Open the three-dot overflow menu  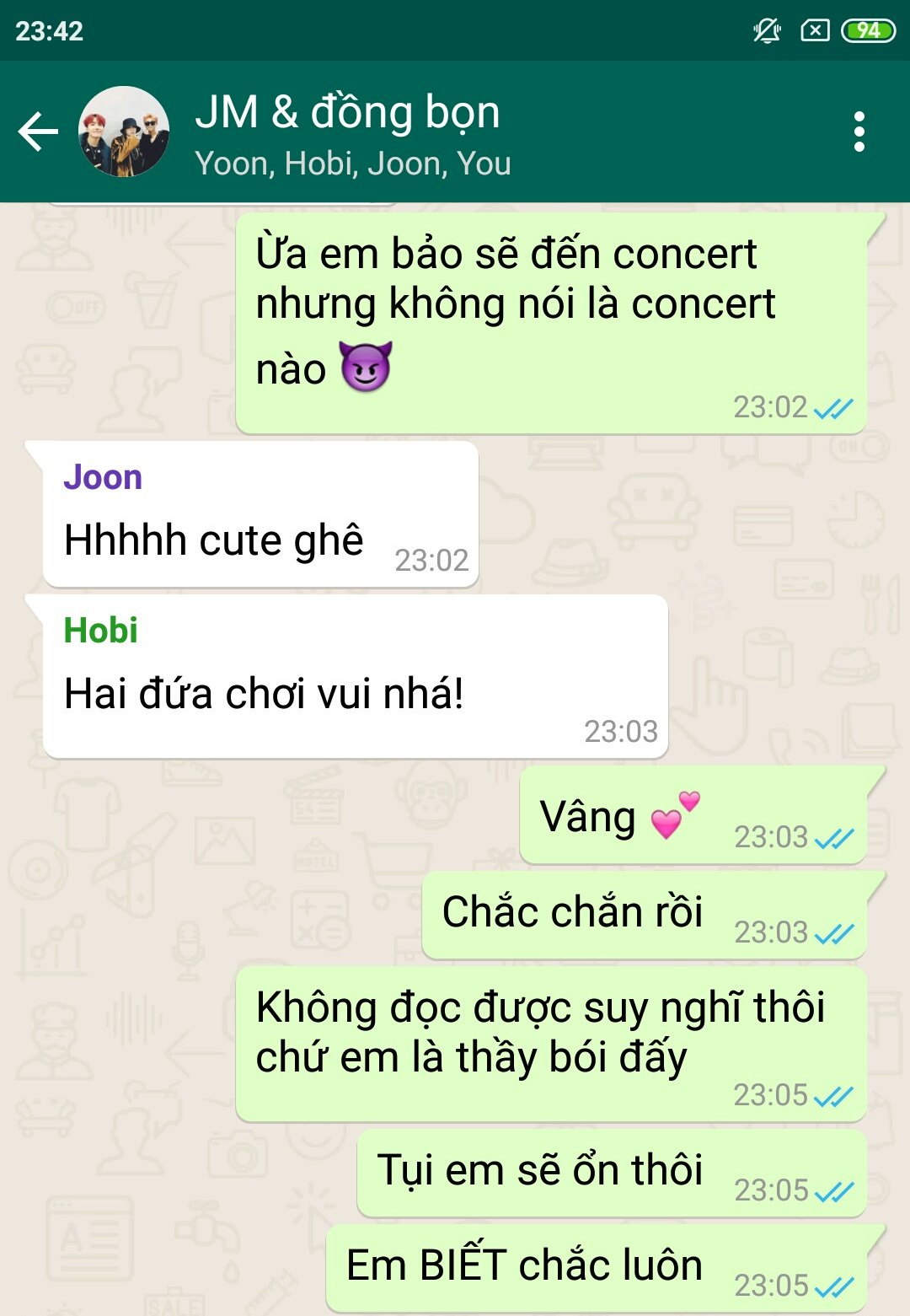[x=859, y=132]
